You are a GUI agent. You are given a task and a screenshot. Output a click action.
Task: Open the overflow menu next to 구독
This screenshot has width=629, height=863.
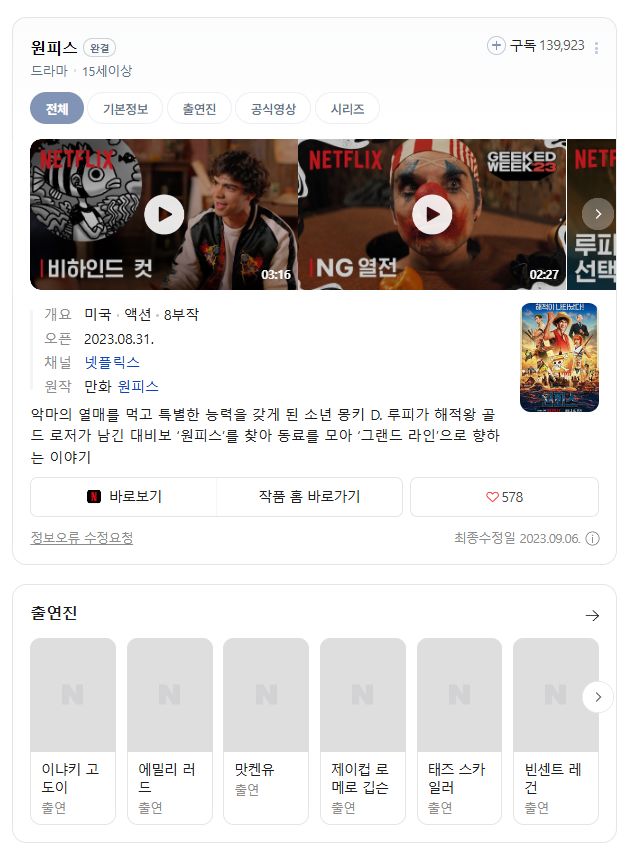[596, 48]
